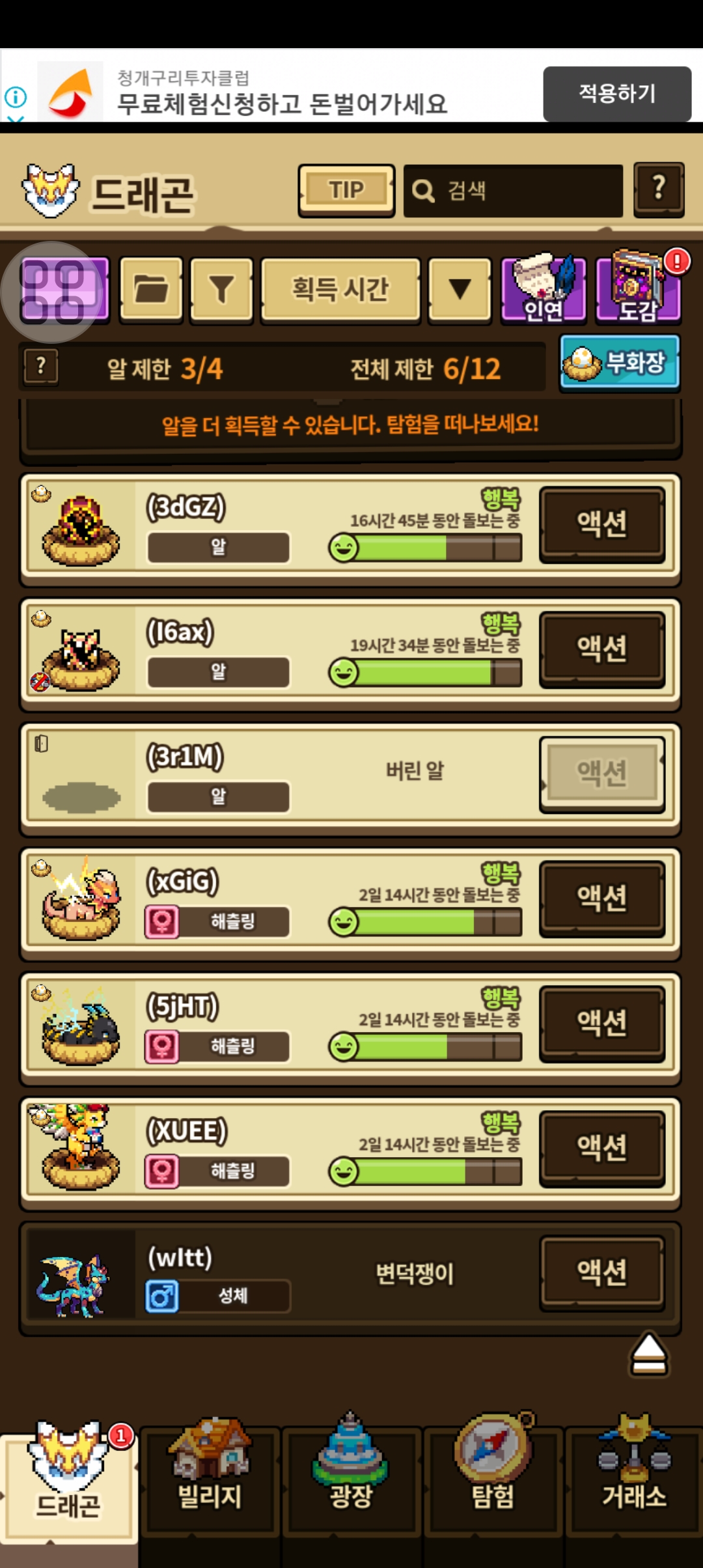Open the 부화장 hatchery
Viewport: 703px width, 1568px height.
[x=620, y=363]
